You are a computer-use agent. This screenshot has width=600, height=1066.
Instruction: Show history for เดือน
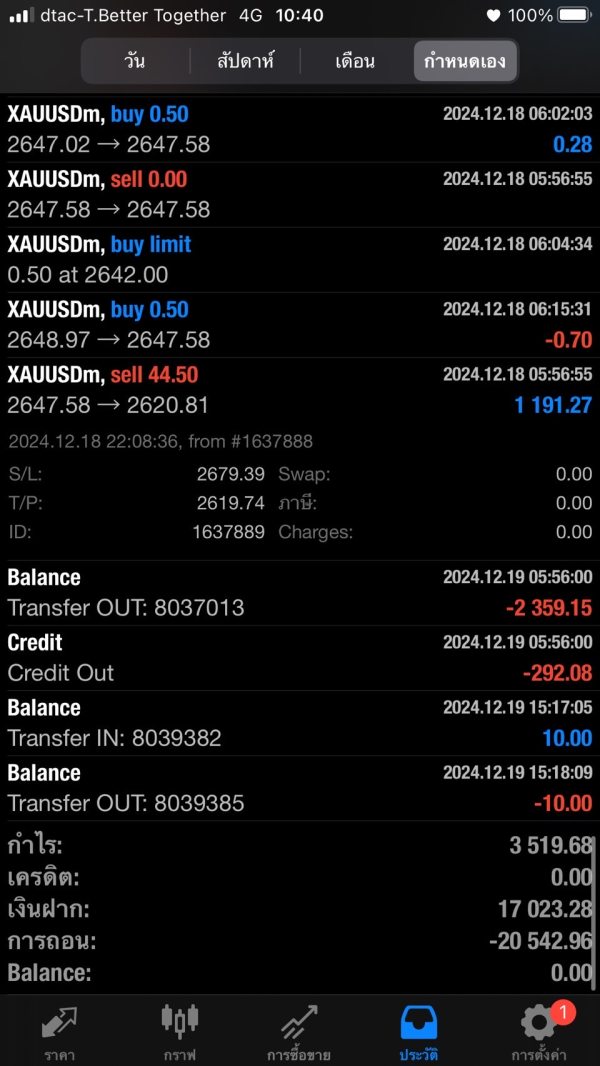pos(355,61)
